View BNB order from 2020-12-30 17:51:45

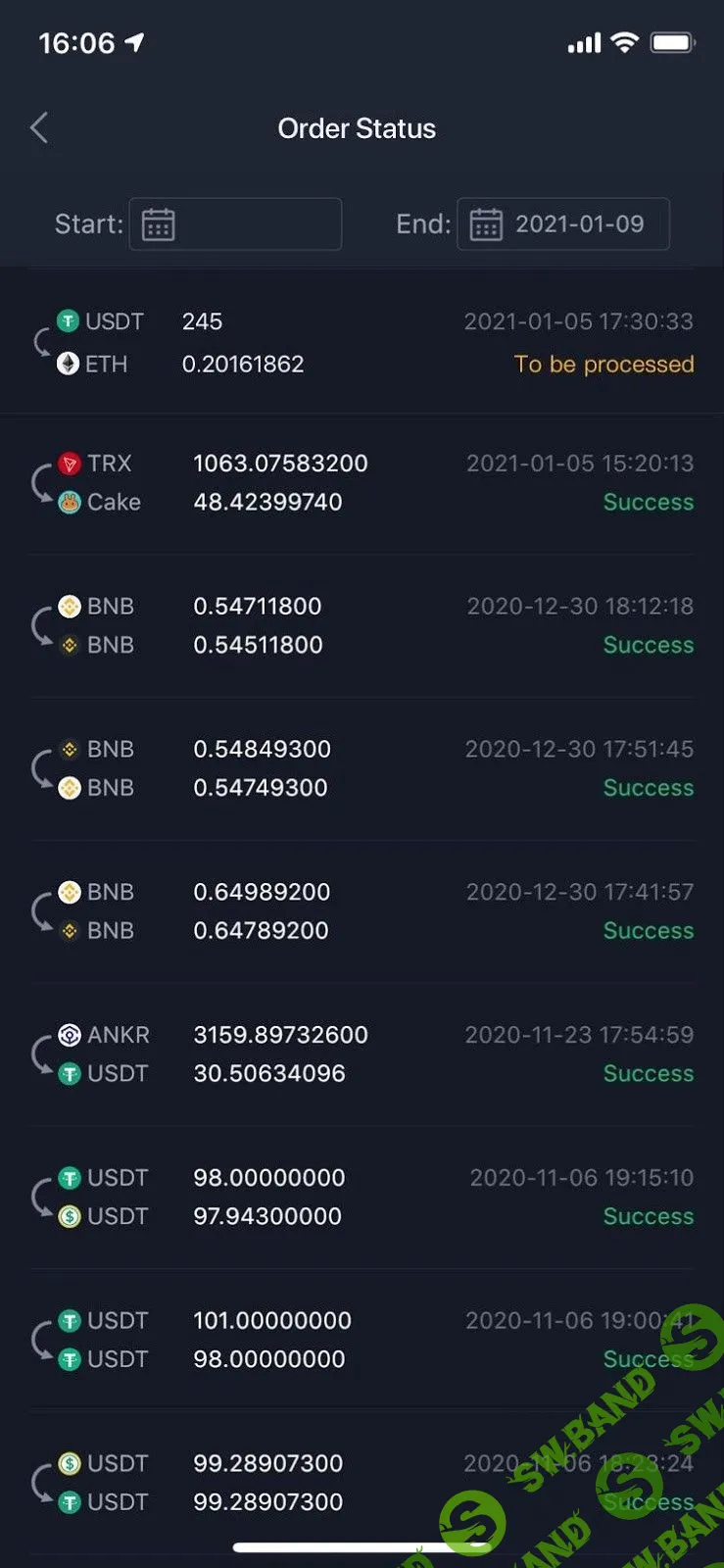click(362, 768)
